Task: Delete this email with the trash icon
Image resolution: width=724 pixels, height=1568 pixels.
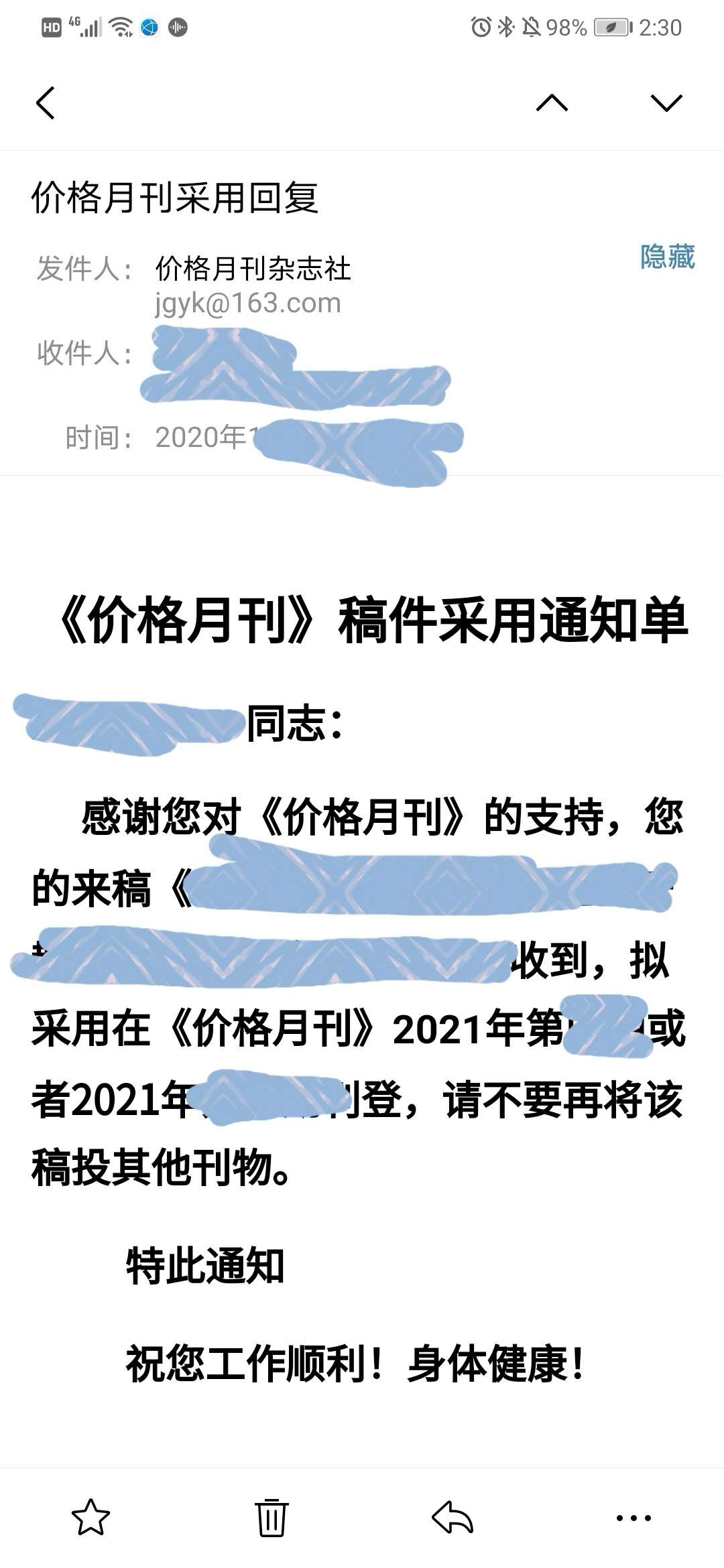Action: click(x=271, y=1516)
